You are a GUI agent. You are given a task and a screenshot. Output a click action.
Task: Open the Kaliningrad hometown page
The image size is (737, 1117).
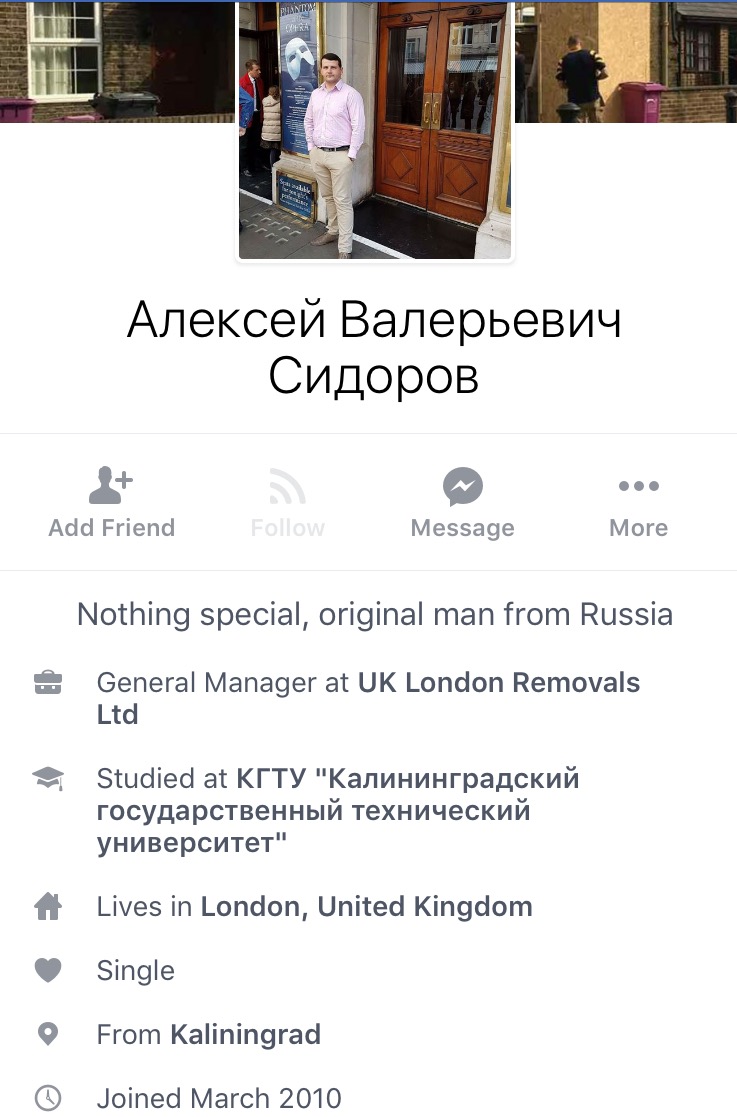point(245,1034)
